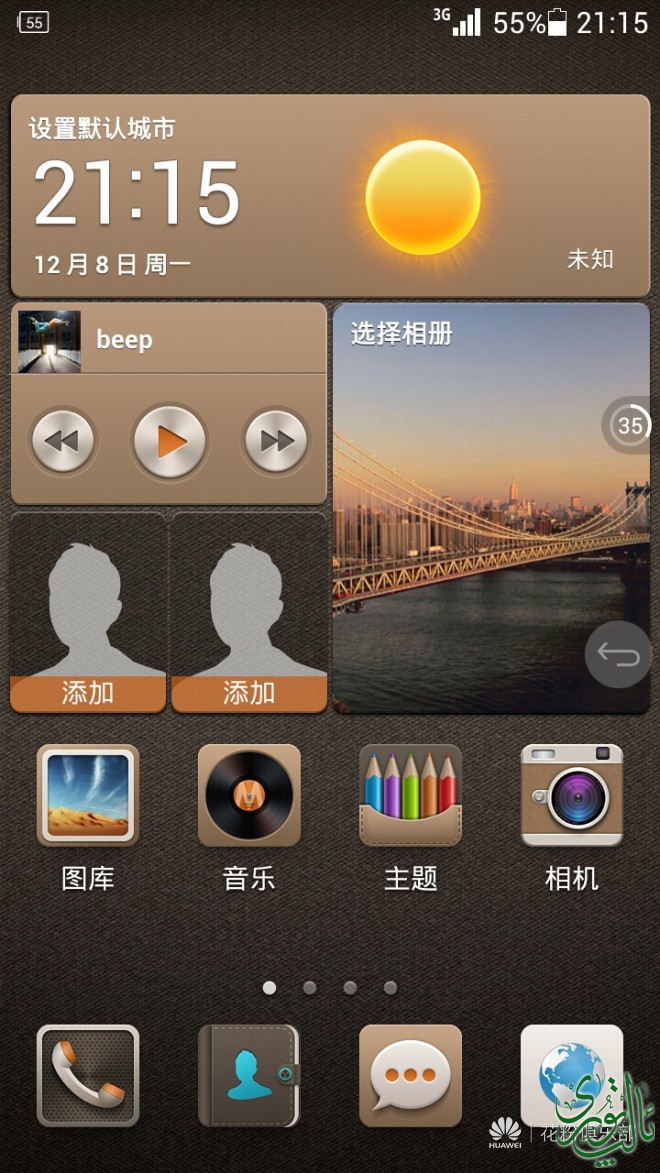Open the phone dialer
Viewport: 660px width, 1173px height.
pyautogui.click(x=88, y=1075)
